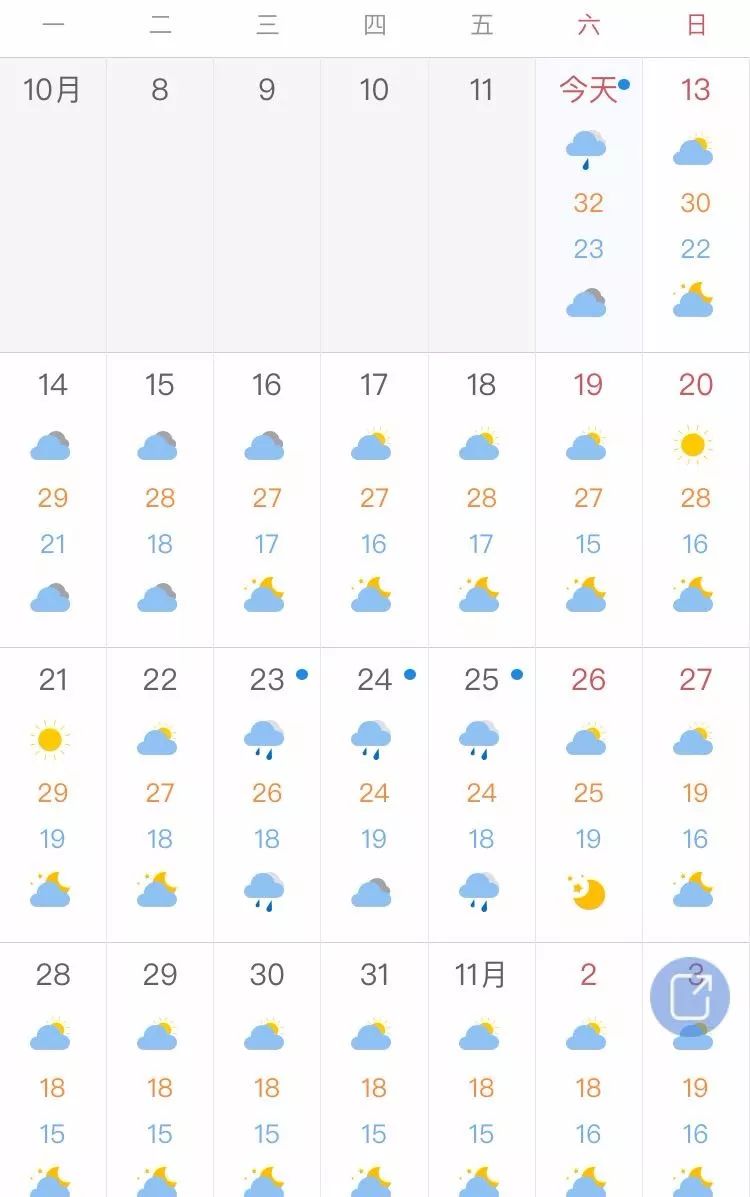Open day 26 with clear night
This screenshot has height=1197, width=750.
(x=588, y=795)
